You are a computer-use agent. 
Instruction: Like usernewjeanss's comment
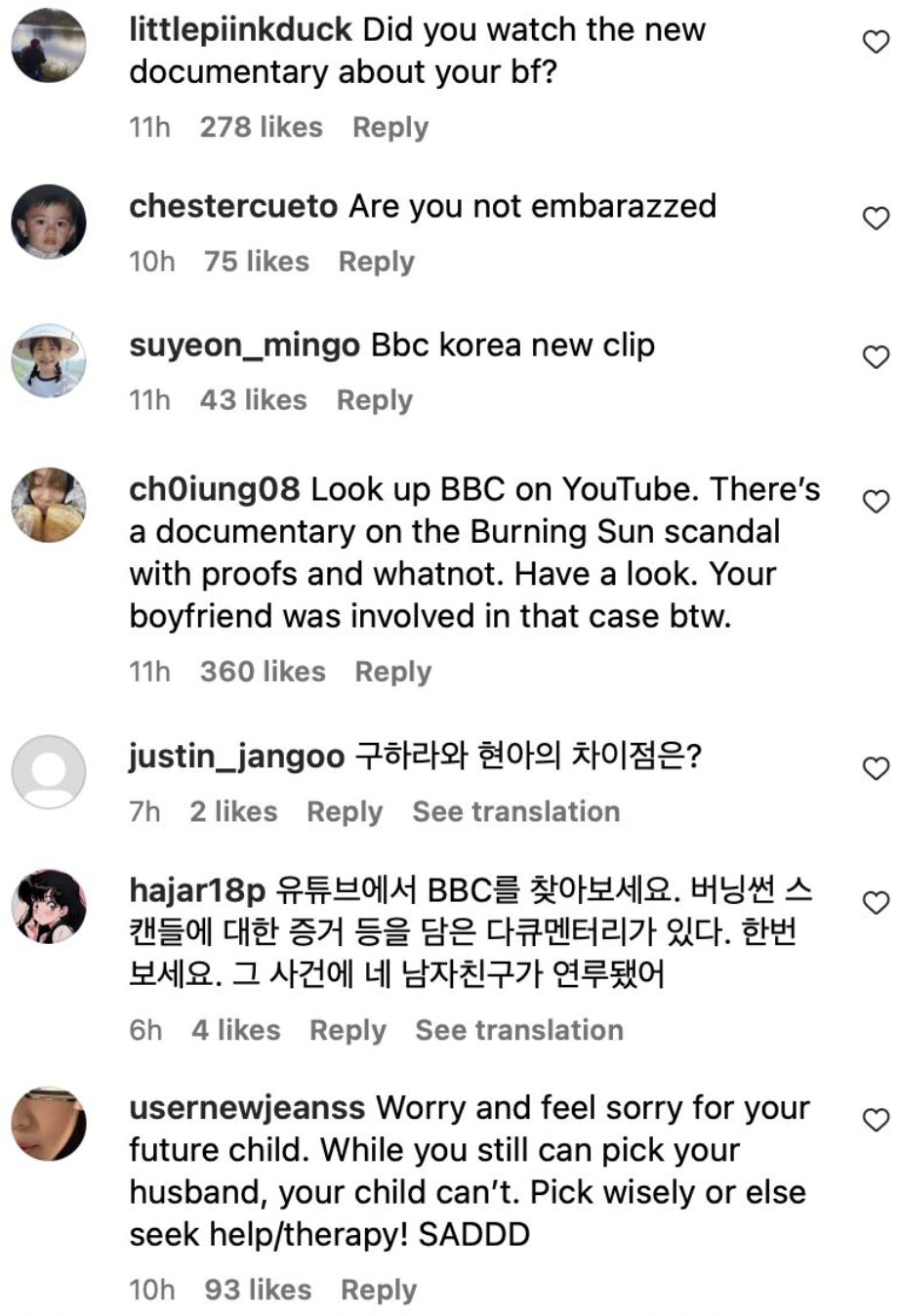[x=876, y=1120]
